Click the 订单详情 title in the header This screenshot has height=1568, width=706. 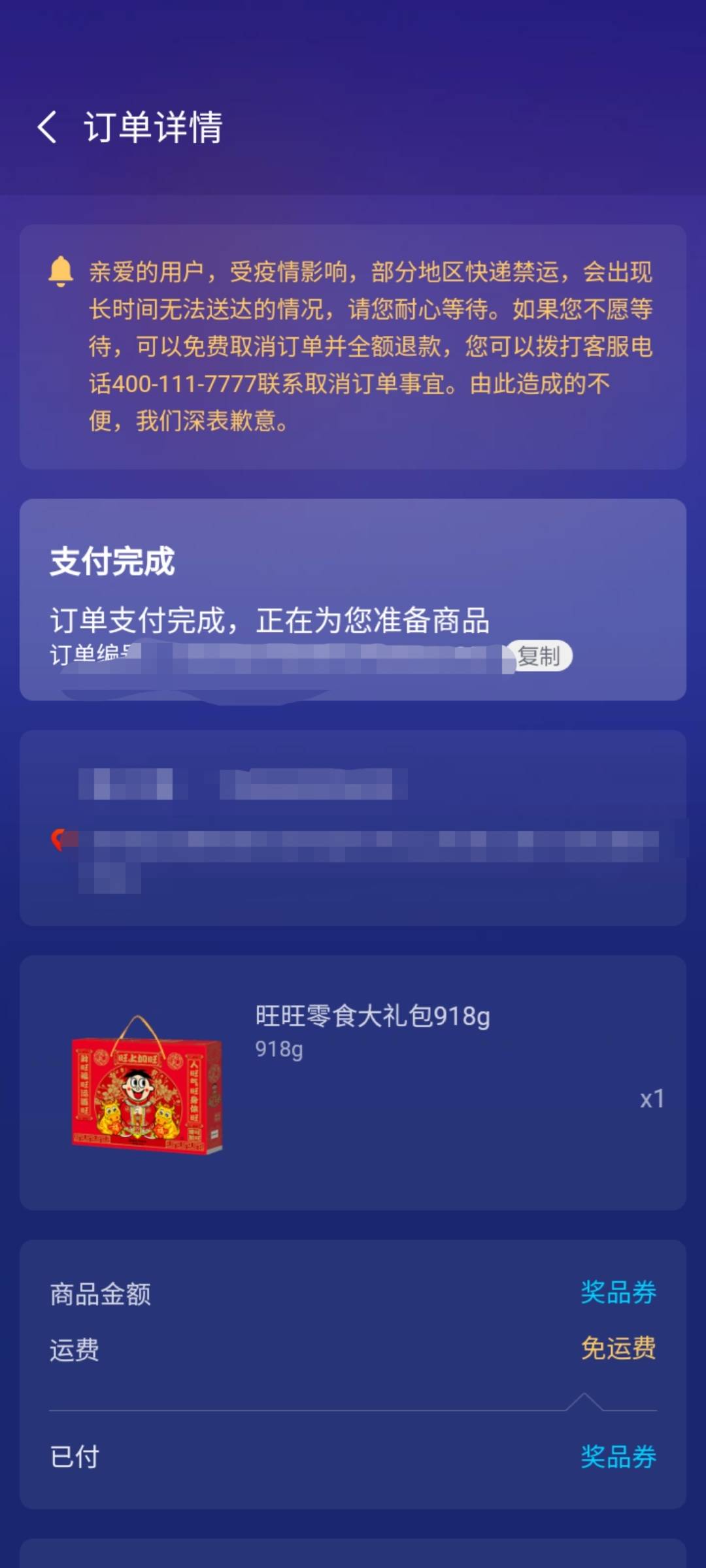tap(154, 127)
